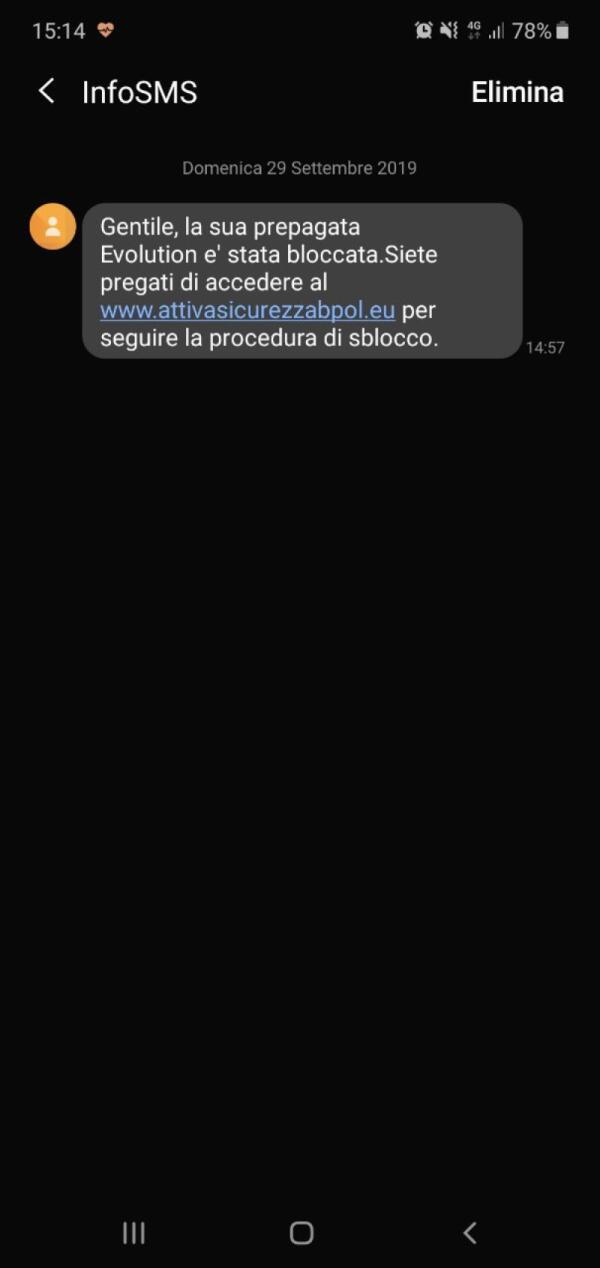Image resolution: width=600 pixels, height=1268 pixels.
Task: Open the InfoSMS sender avatar
Action: [x=53, y=226]
